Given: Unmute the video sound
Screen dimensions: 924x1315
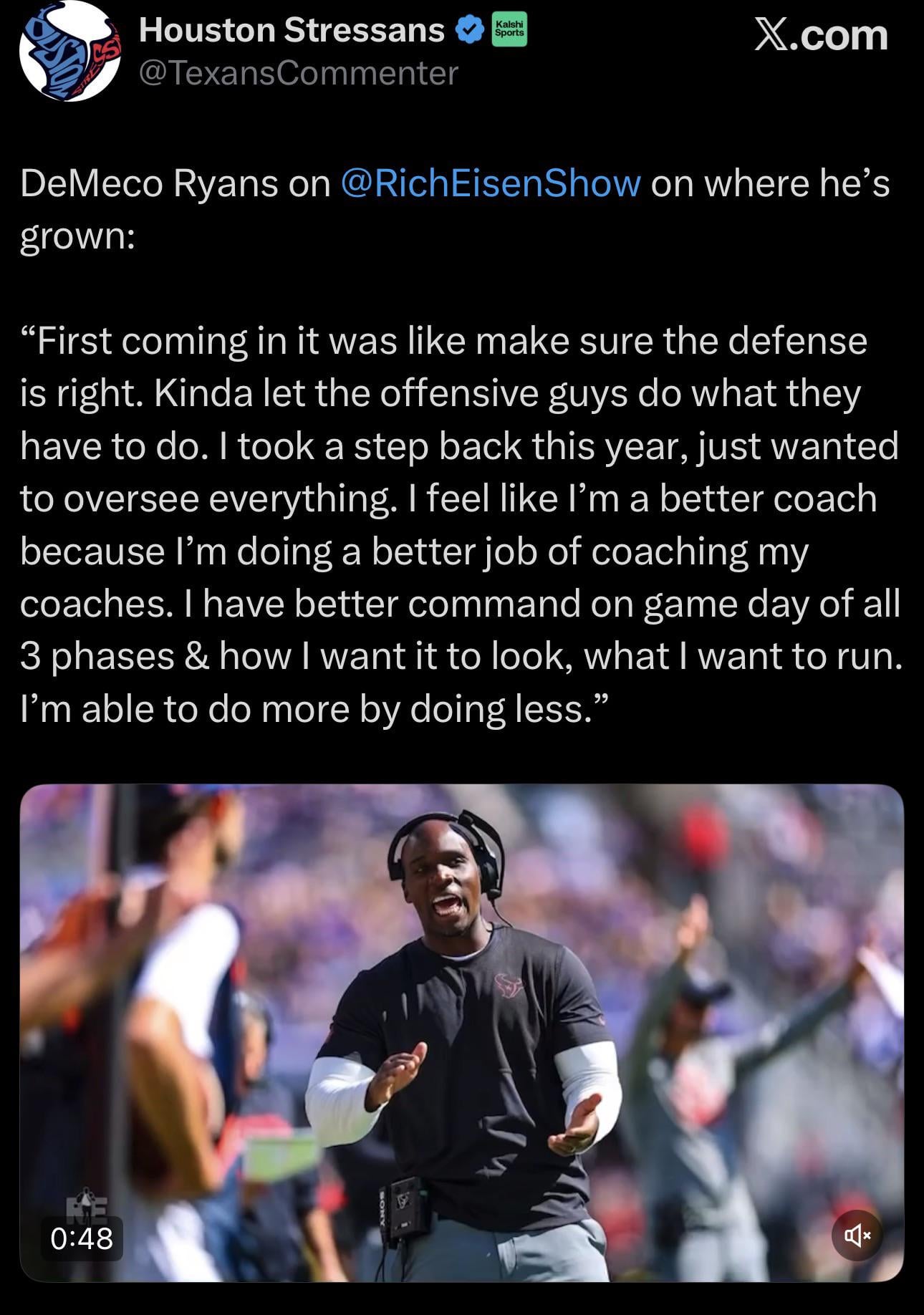Looking at the screenshot, I should tap(857, 1235).
